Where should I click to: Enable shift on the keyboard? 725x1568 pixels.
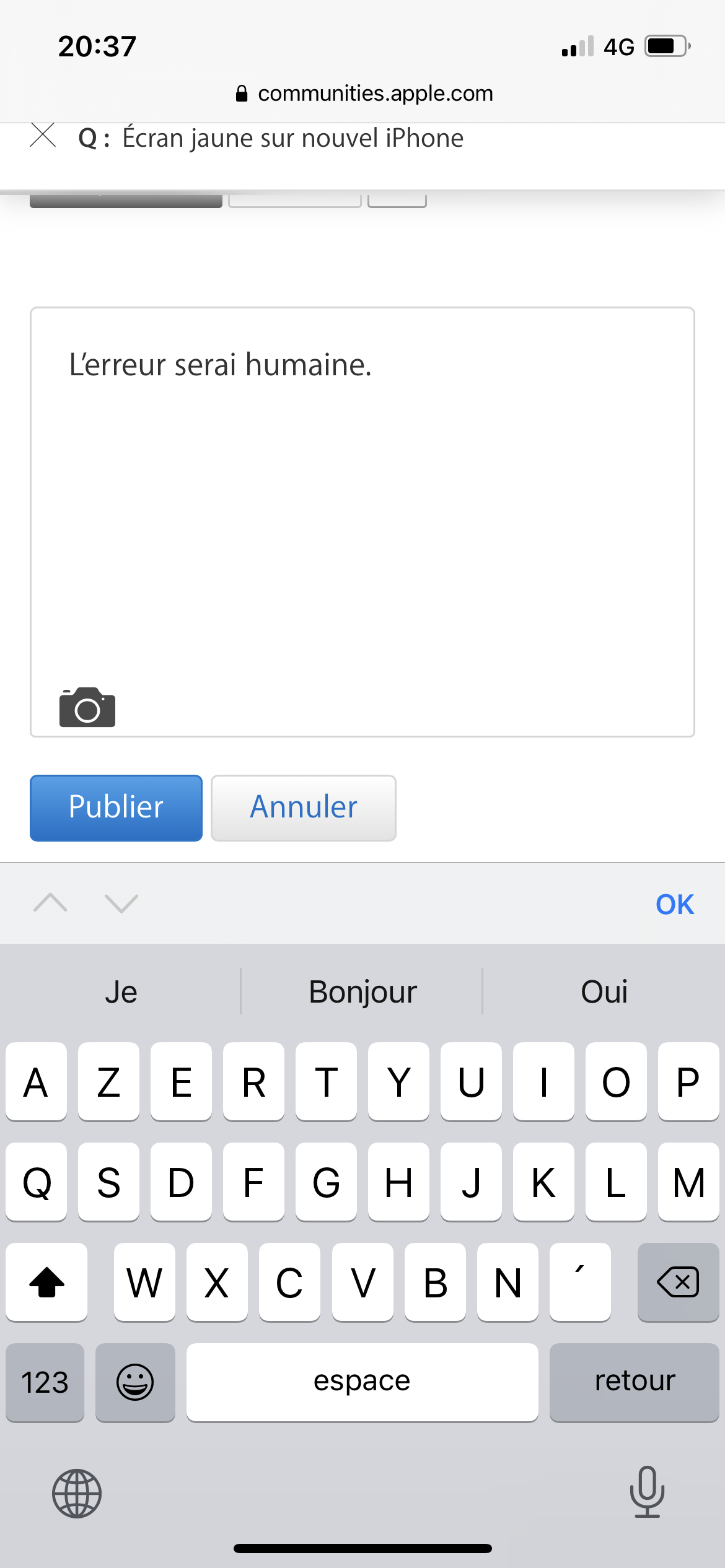coord(46,1282)
